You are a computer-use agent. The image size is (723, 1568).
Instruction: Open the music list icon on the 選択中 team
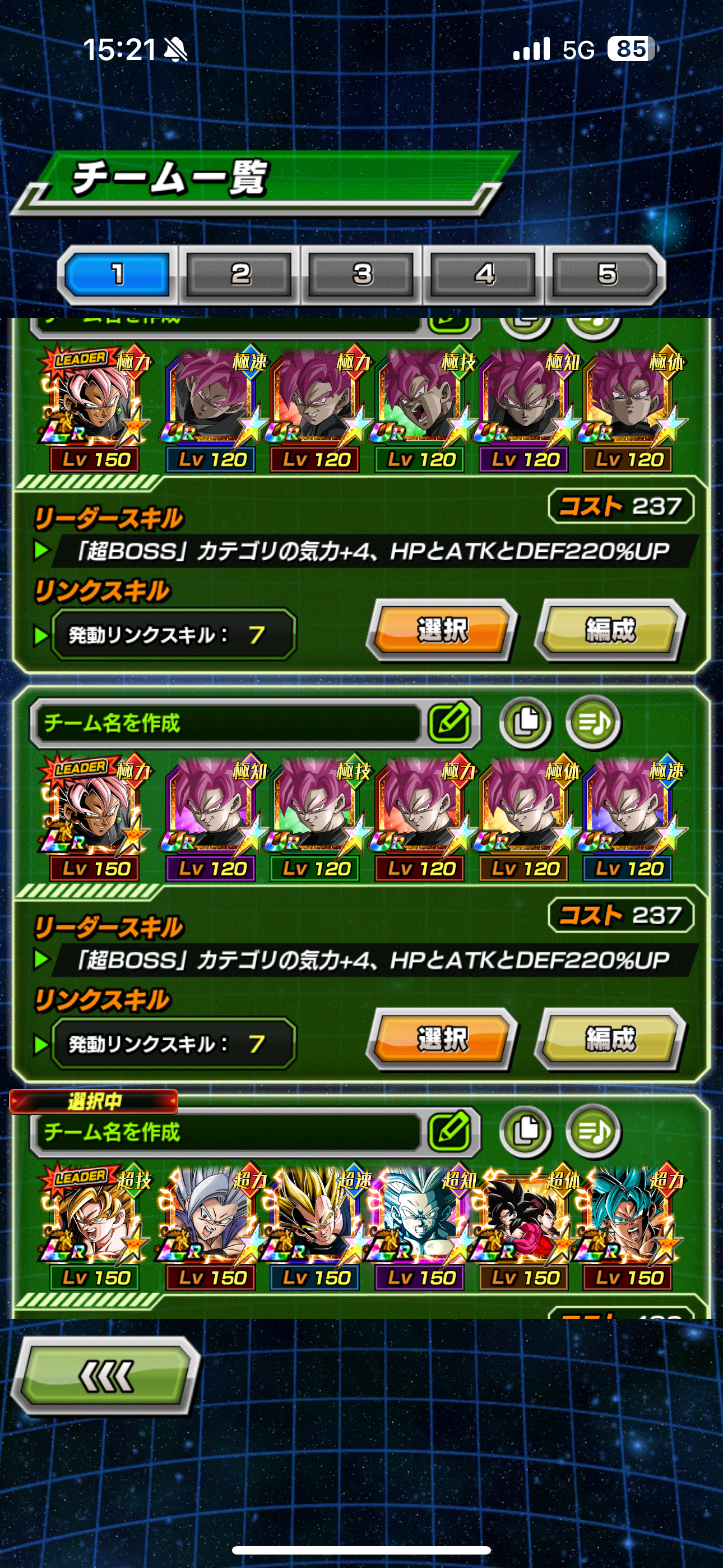pyautogui.click(x=593, y=1131)
